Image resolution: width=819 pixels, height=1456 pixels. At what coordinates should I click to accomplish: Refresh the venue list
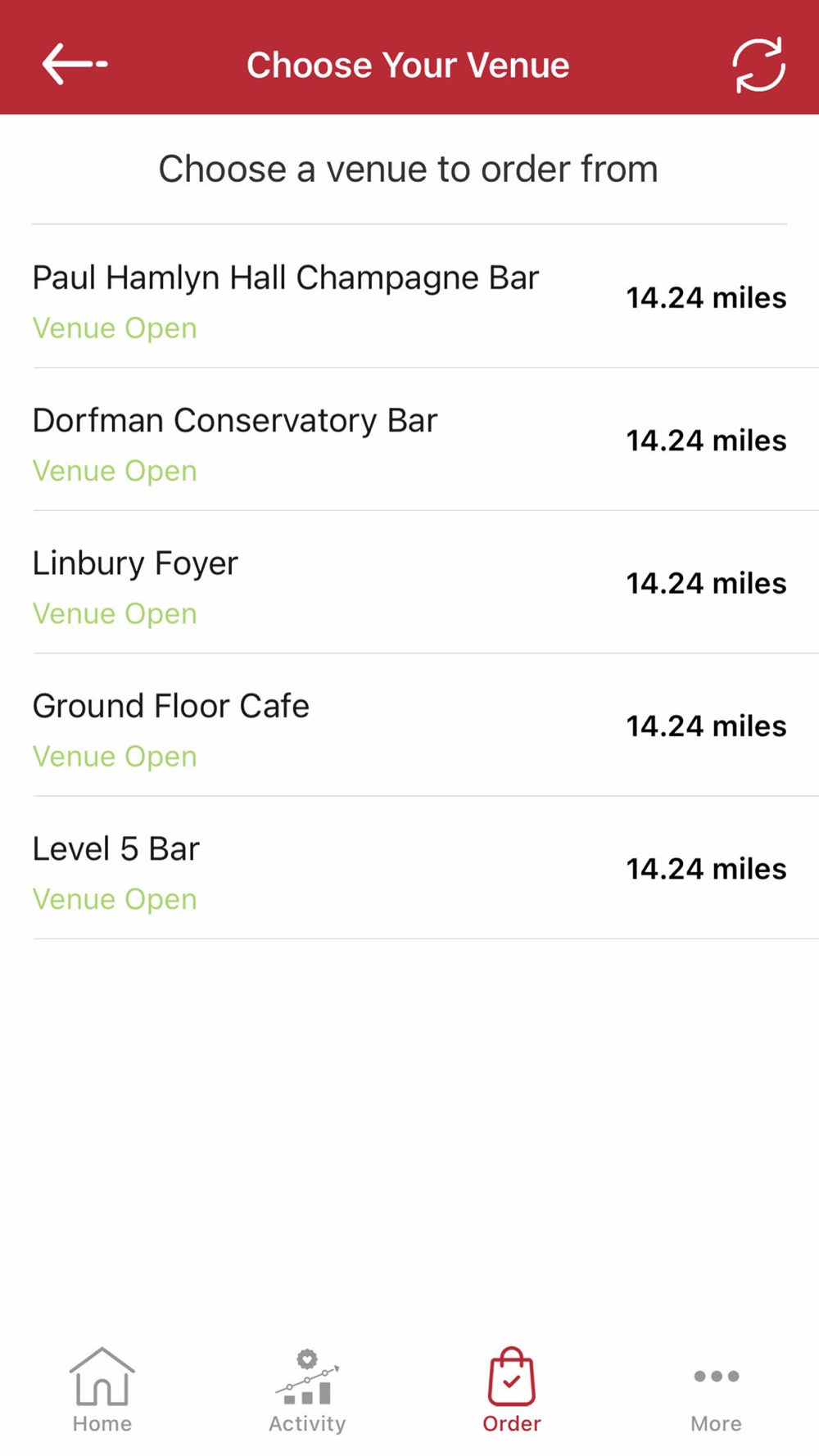point(758,65)
